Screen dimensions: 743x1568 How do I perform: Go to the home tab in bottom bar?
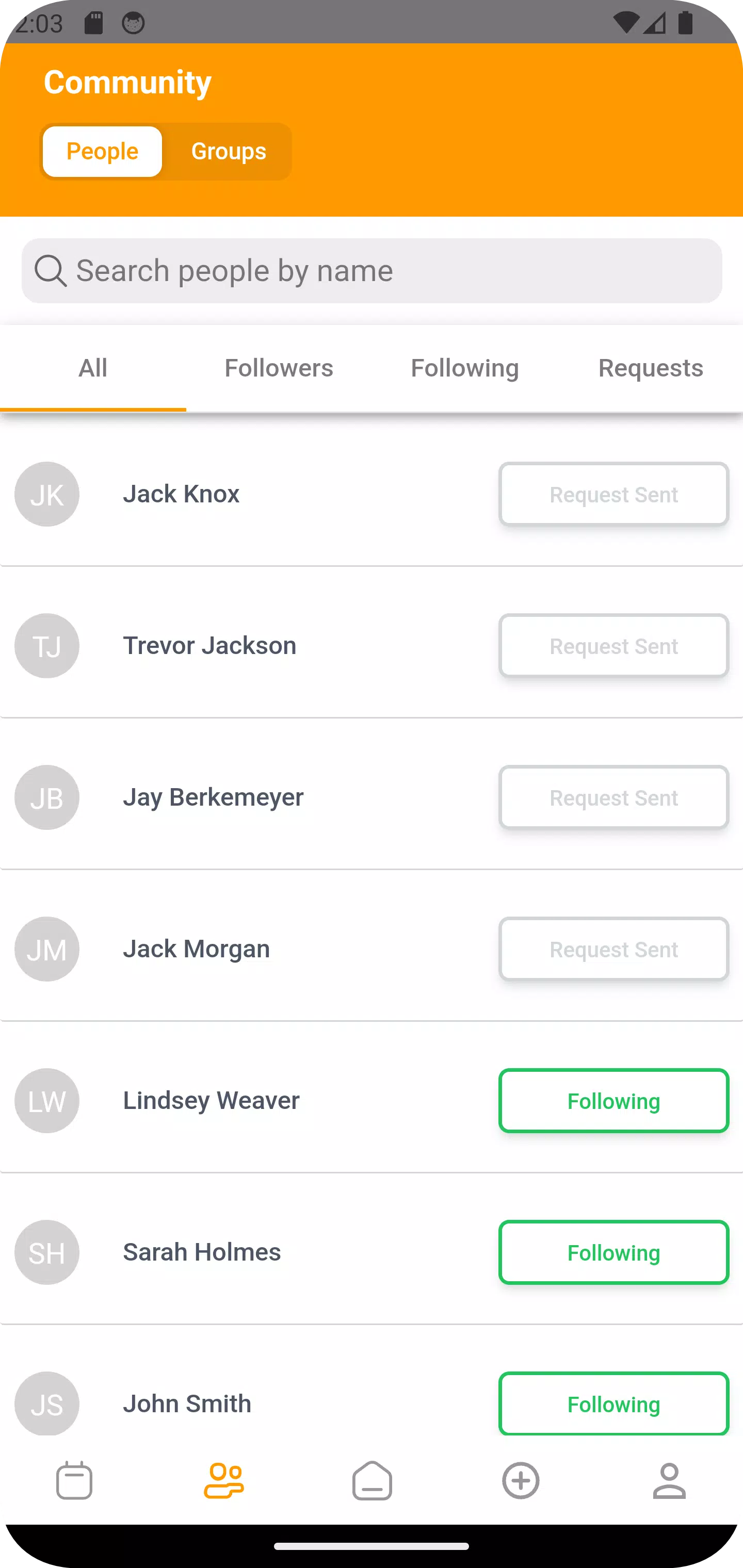[x=372, y=1480]
